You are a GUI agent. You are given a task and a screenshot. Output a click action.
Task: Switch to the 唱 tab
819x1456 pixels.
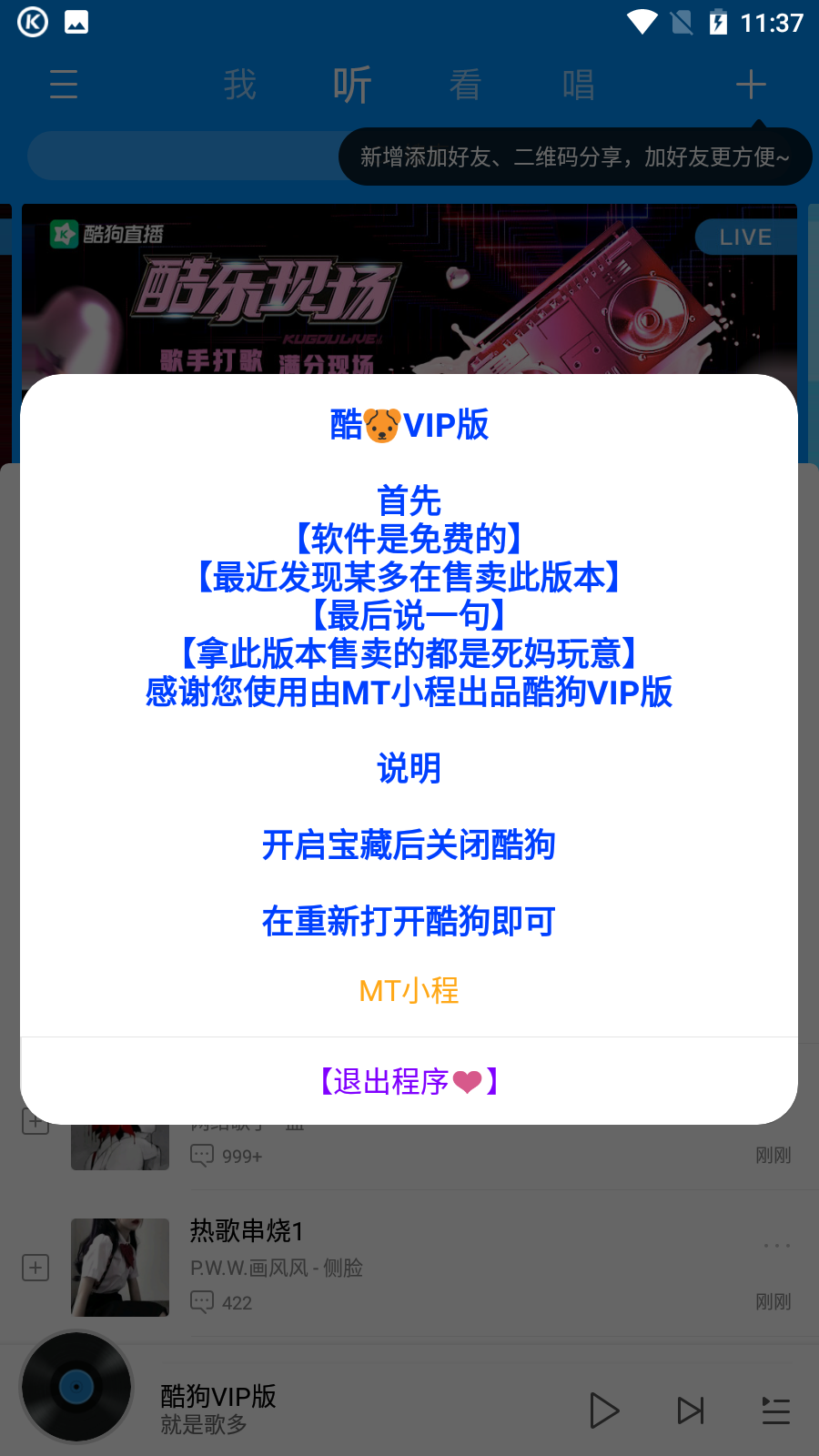point(578,85)
